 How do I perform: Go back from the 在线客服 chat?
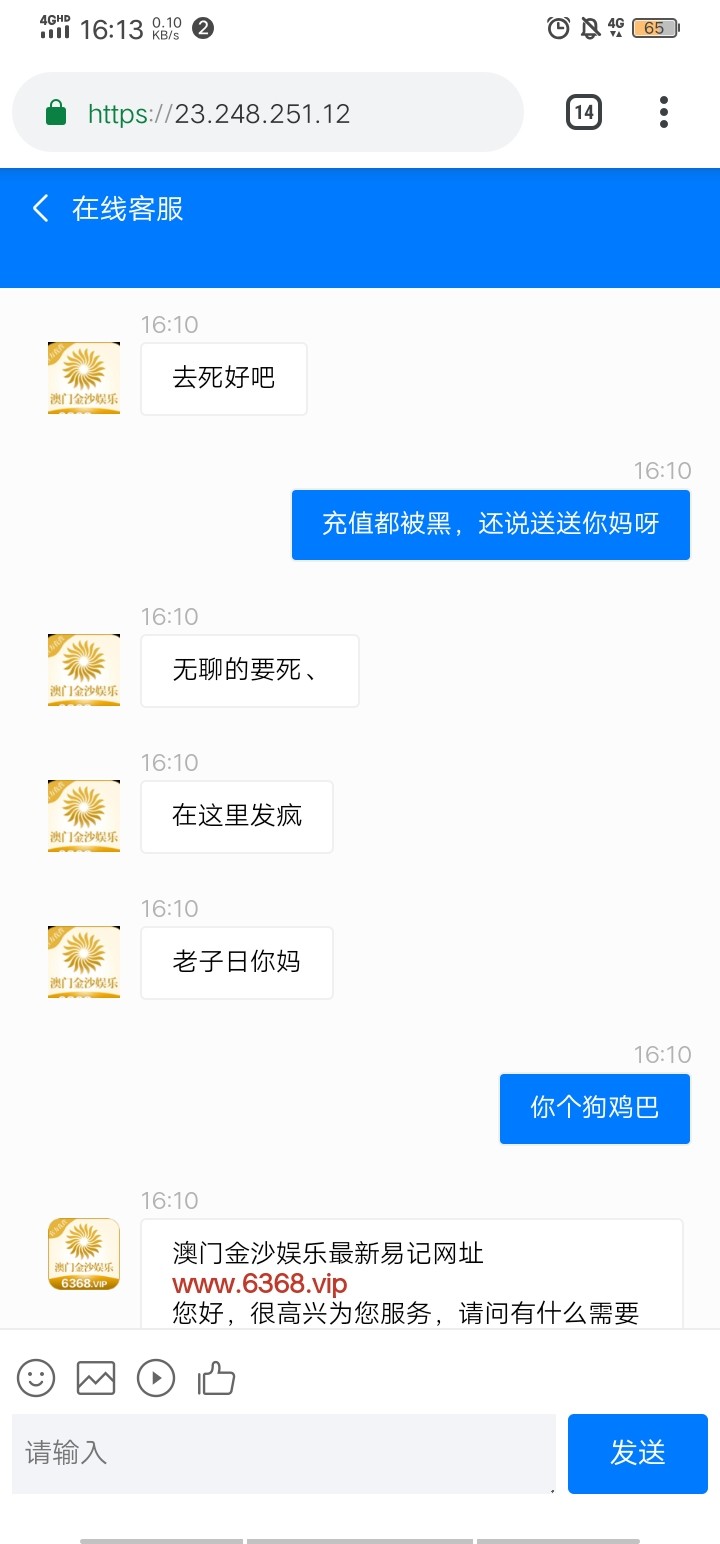40,208
